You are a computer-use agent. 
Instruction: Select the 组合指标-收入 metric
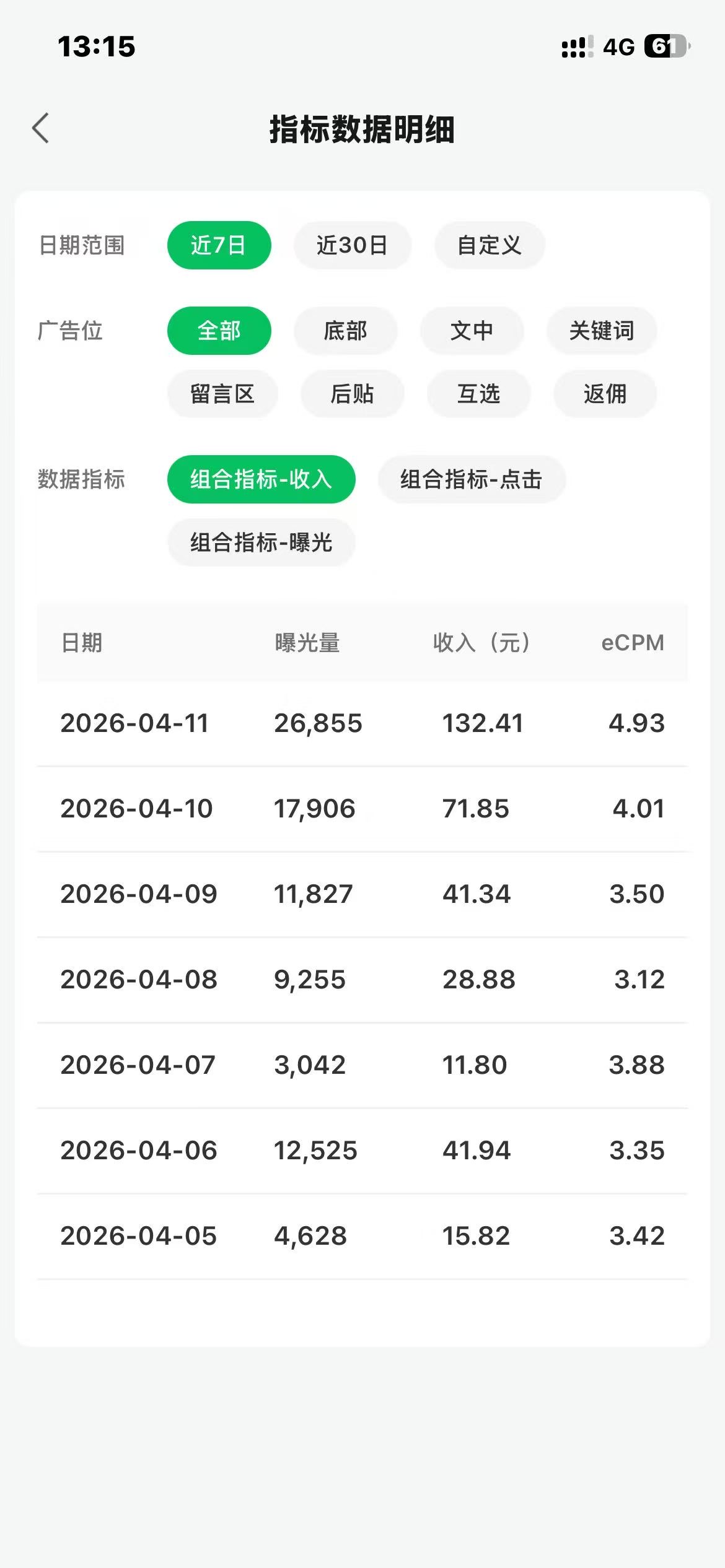click(x=261, y=479)
